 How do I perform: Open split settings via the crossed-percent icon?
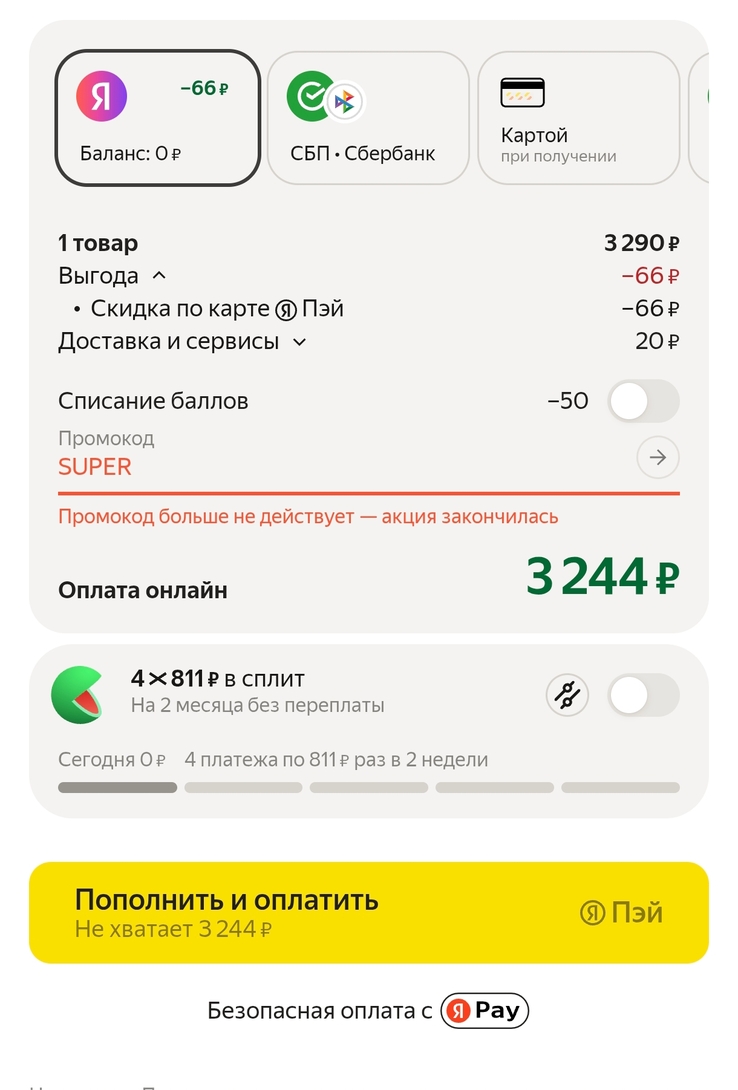click(x=567, y=695)
